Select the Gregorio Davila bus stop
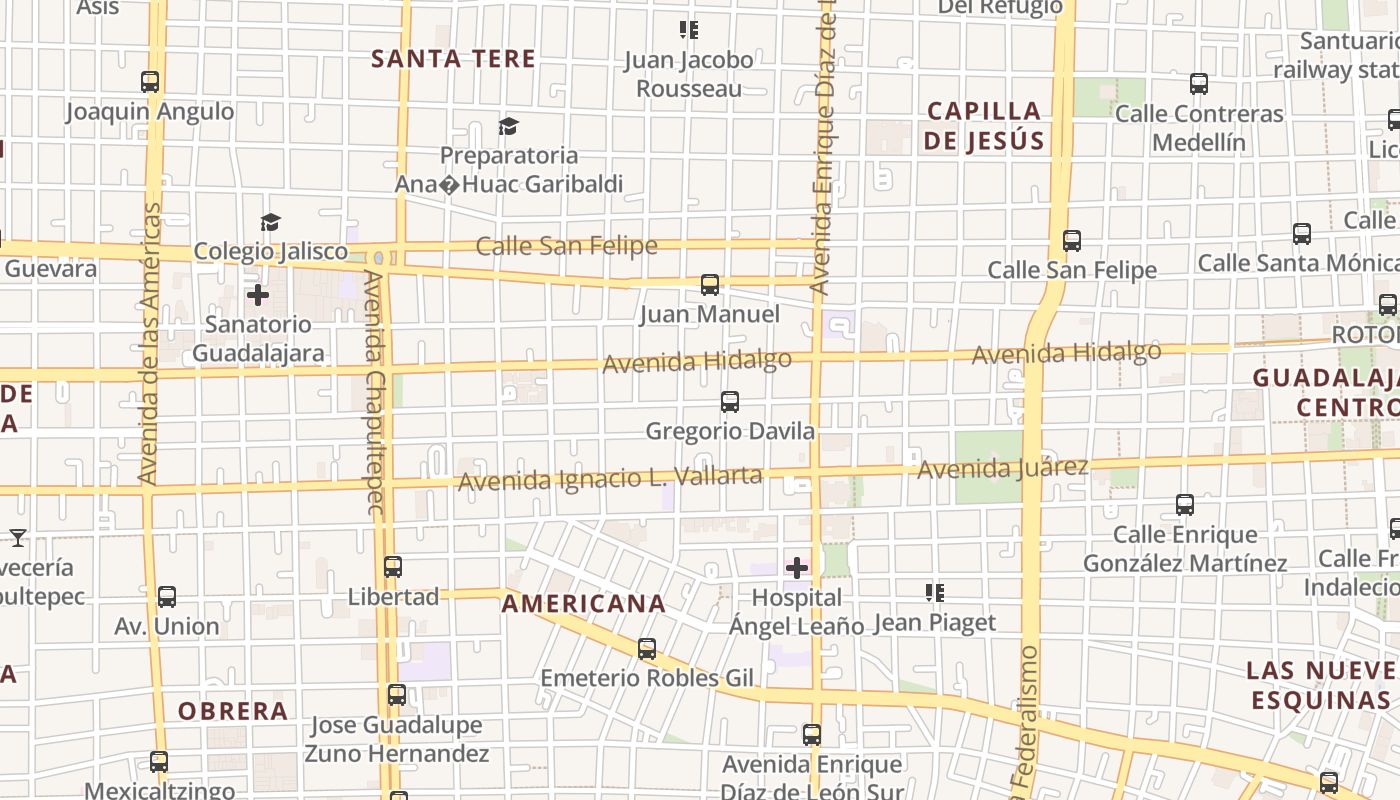 [730, 402]
